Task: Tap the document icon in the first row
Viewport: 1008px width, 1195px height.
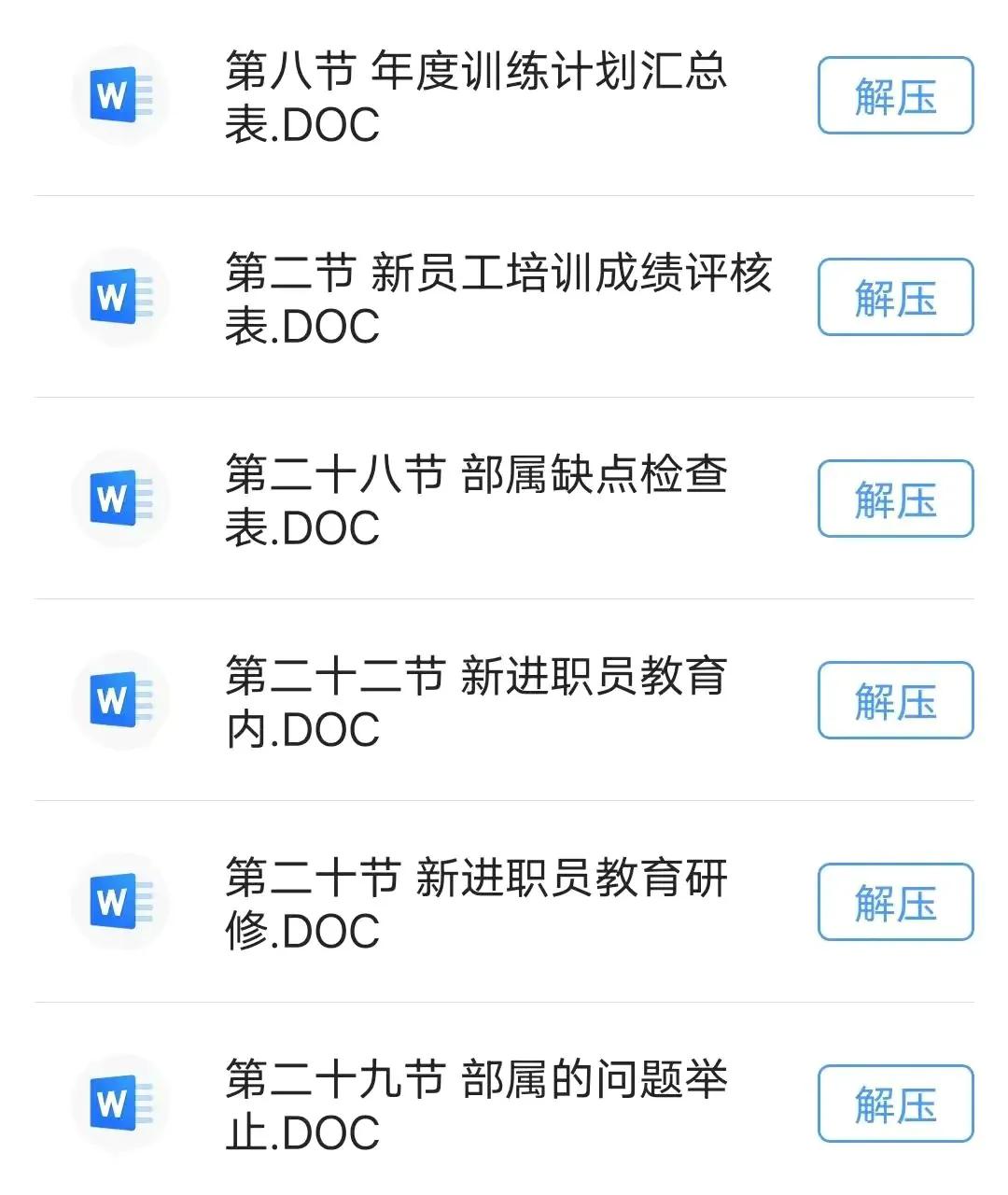Action: [119, 93]
